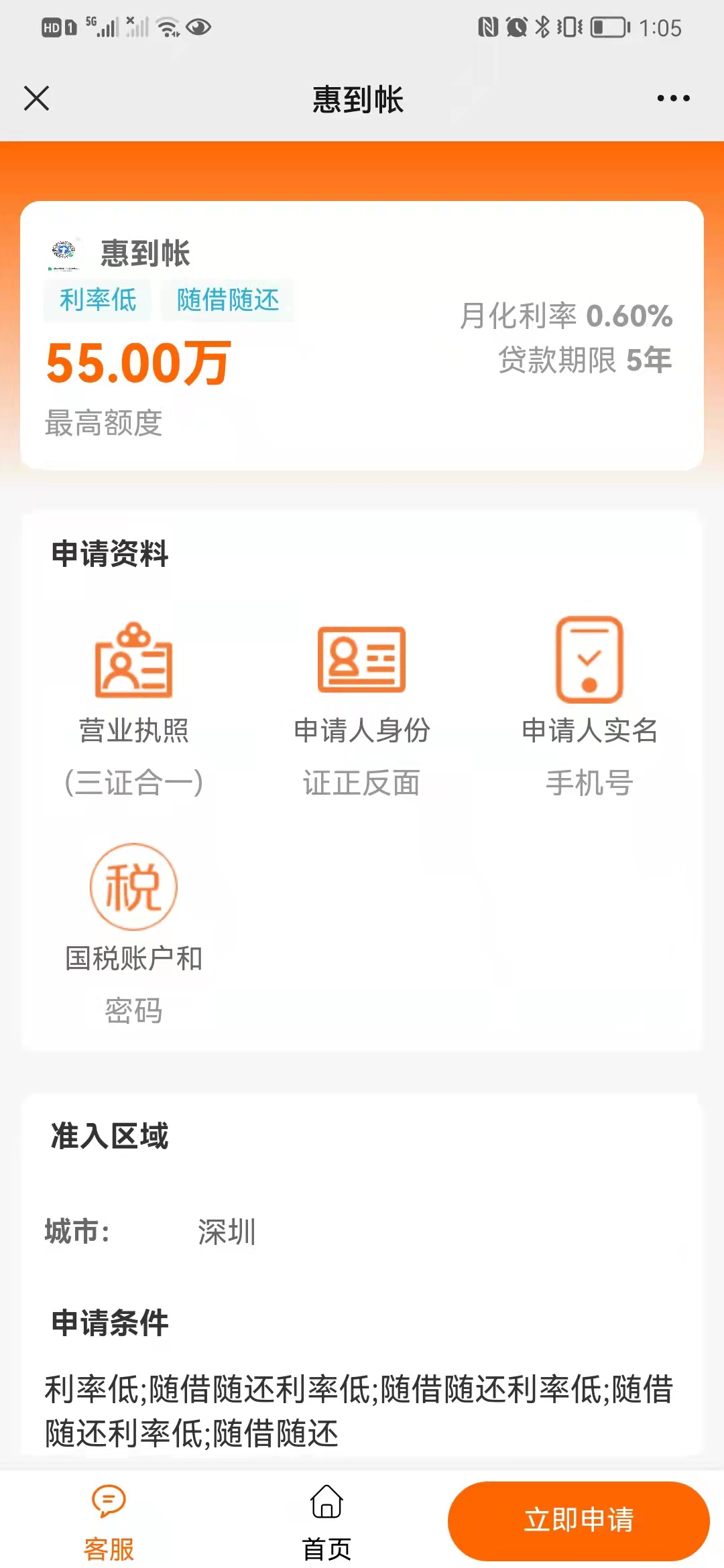Expand the 准入区域 section
This screenshot has height=1568, width=724.
pyautogui.click(x=109, y=1134)
